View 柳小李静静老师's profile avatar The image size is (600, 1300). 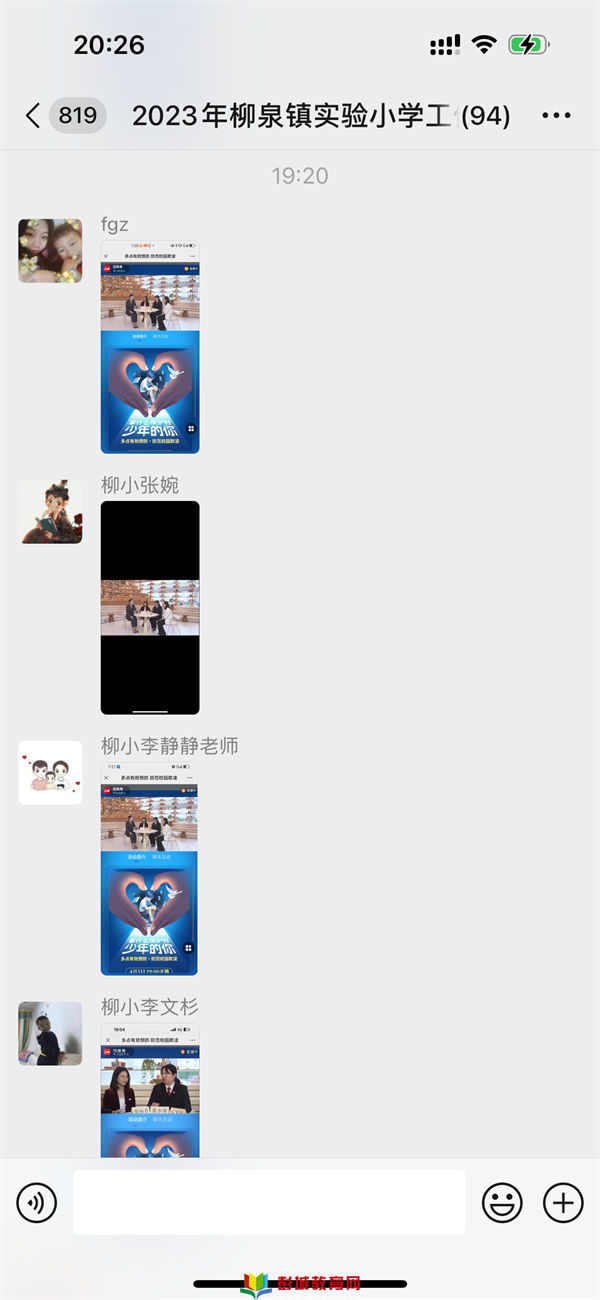(50, 773)
